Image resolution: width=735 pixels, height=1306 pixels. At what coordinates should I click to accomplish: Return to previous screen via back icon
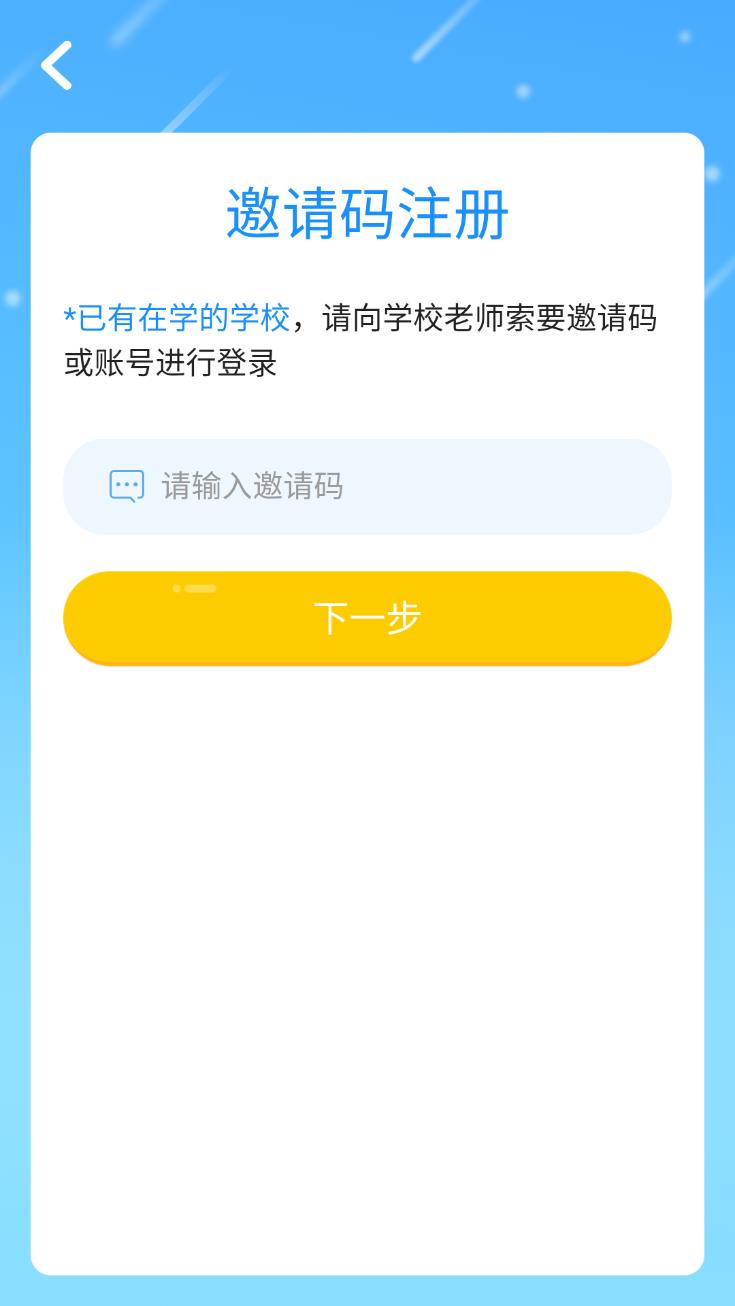(57, 64)
